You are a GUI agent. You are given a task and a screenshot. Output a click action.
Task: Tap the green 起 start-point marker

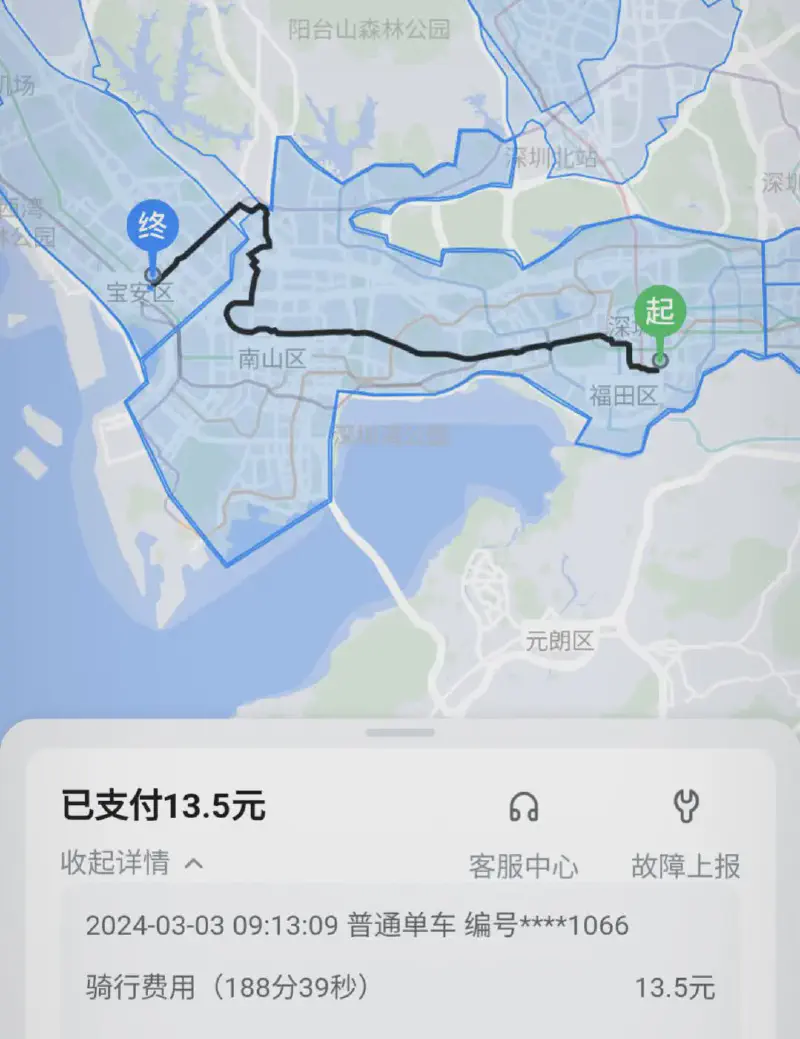[x=660, y=312]
